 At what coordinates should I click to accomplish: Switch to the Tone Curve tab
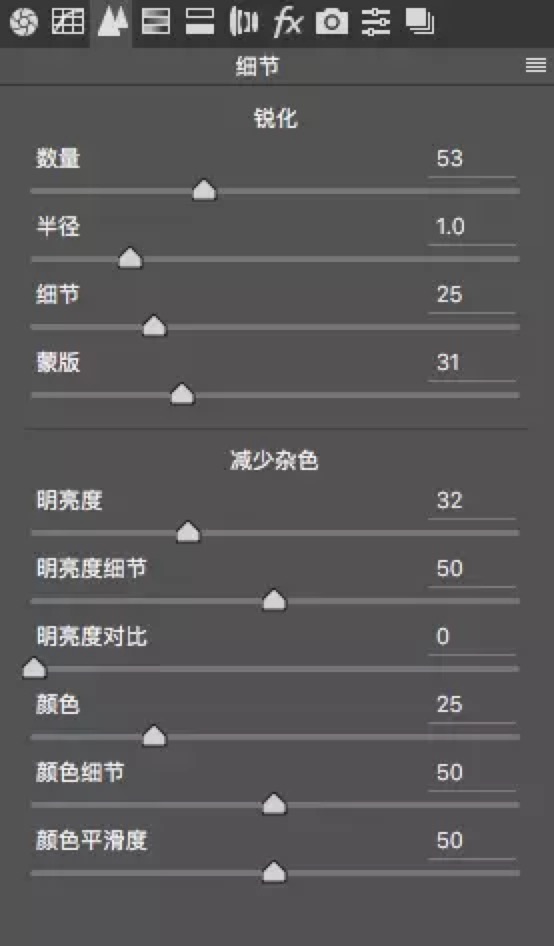click(x=67, y=23)
